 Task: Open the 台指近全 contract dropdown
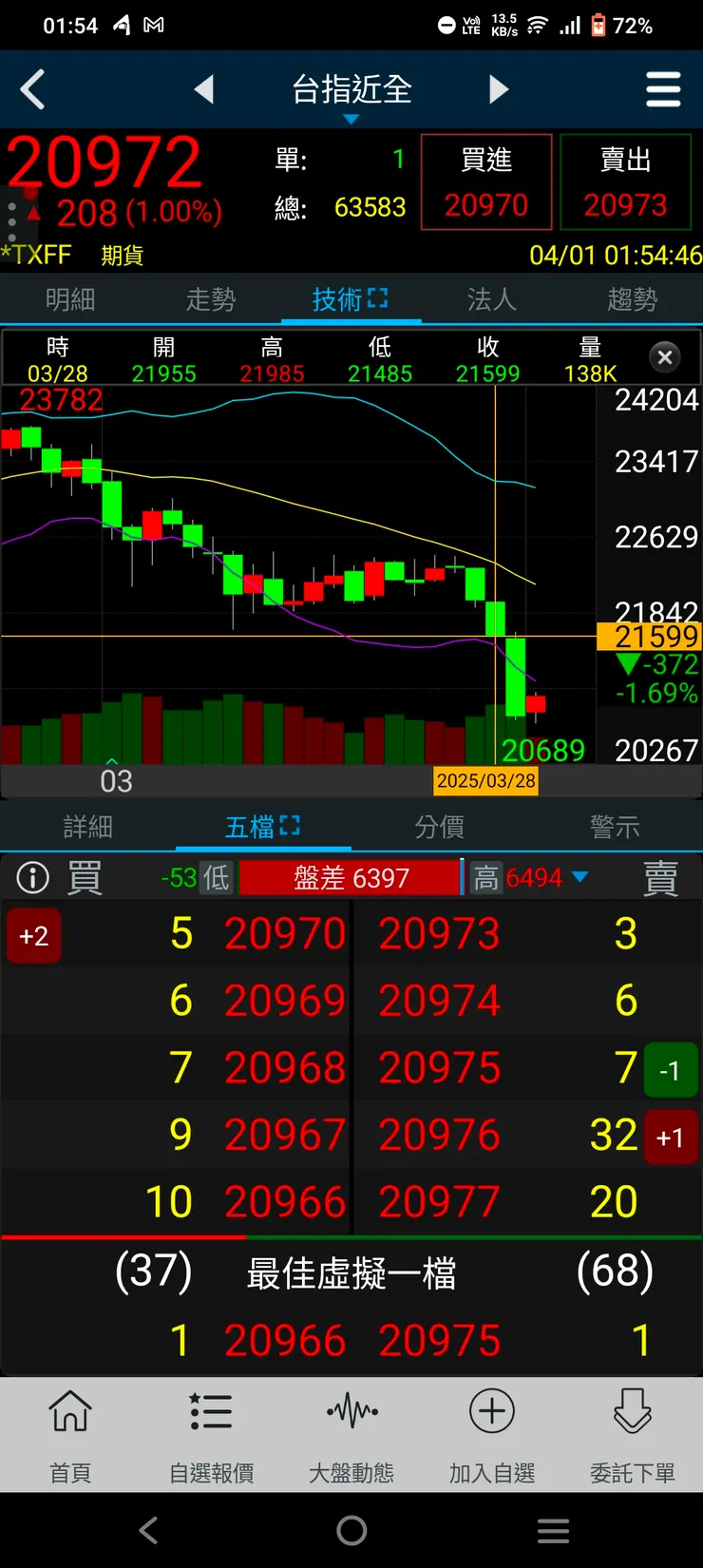tap(351, 92)
